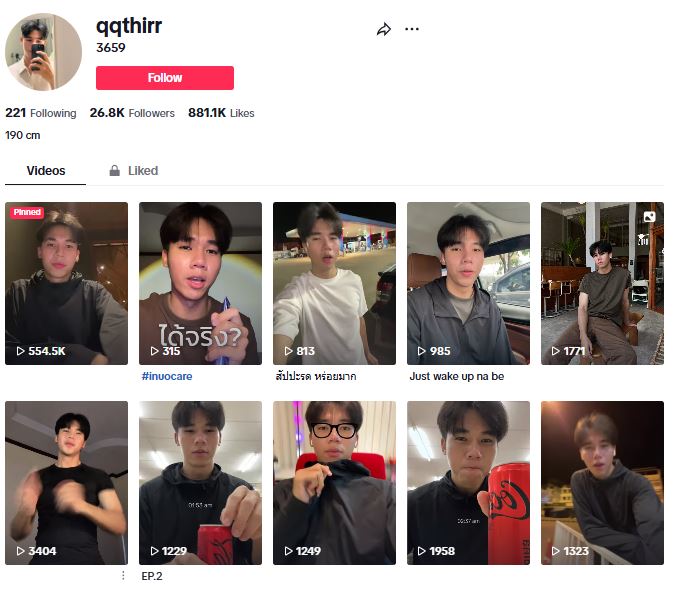Open the video with 1958 views
Image resolution: width=674 pixels, height=589 pixels.
tap(468, 482)
